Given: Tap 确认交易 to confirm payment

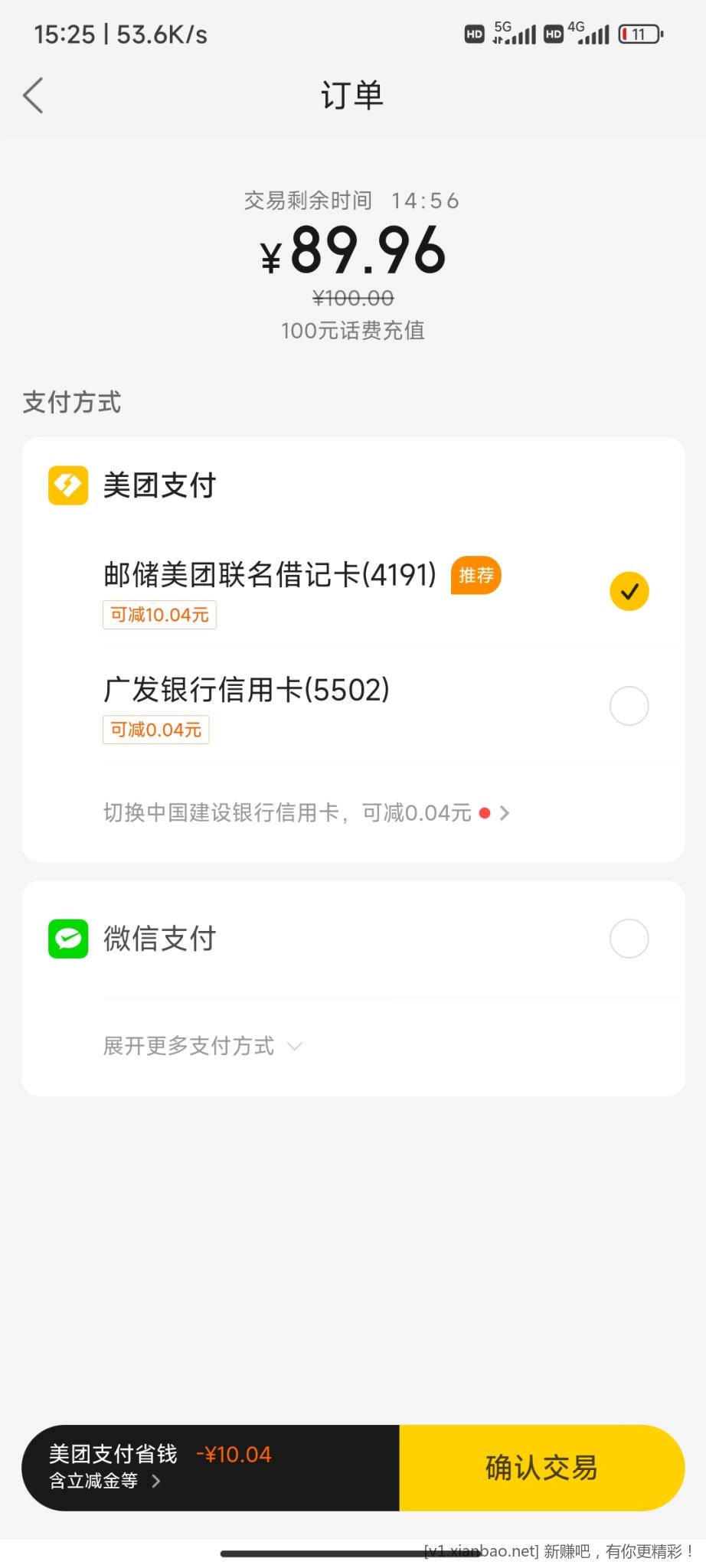Looking at the screenshot, I should [x=541, y=1467].
